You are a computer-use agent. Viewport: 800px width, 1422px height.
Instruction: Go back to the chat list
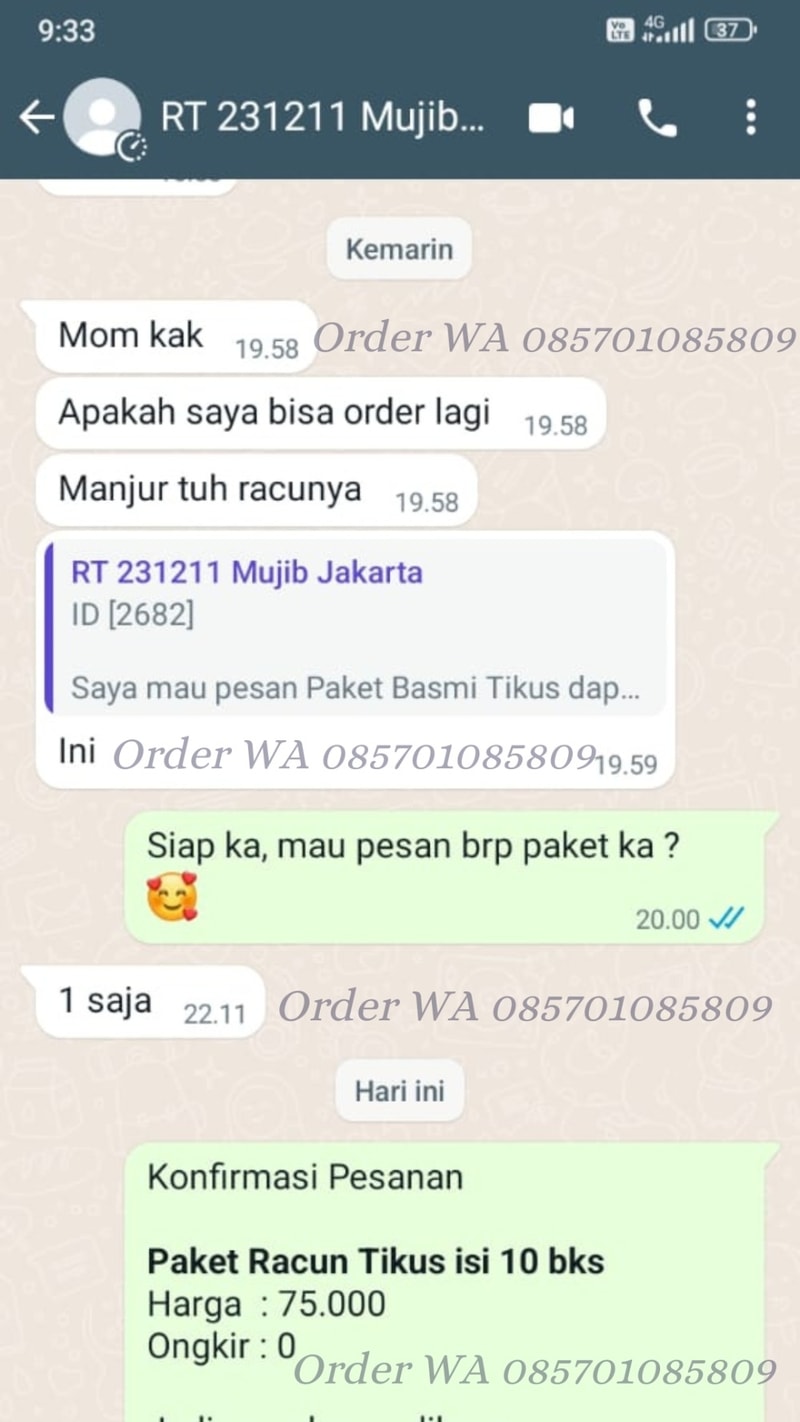tap(36, 118)
